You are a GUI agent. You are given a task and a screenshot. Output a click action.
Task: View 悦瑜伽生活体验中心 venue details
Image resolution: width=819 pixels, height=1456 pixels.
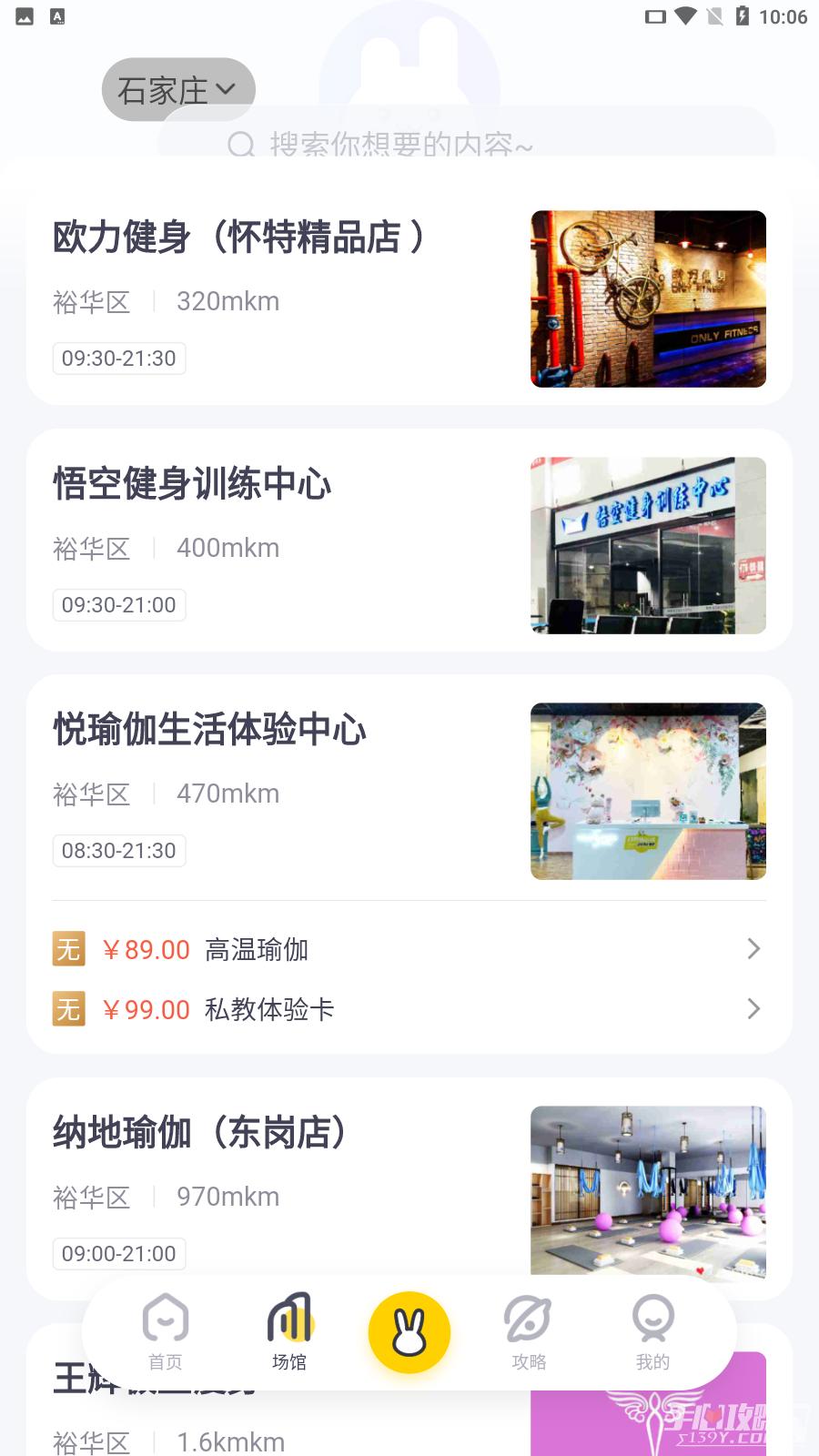(273, 788)
